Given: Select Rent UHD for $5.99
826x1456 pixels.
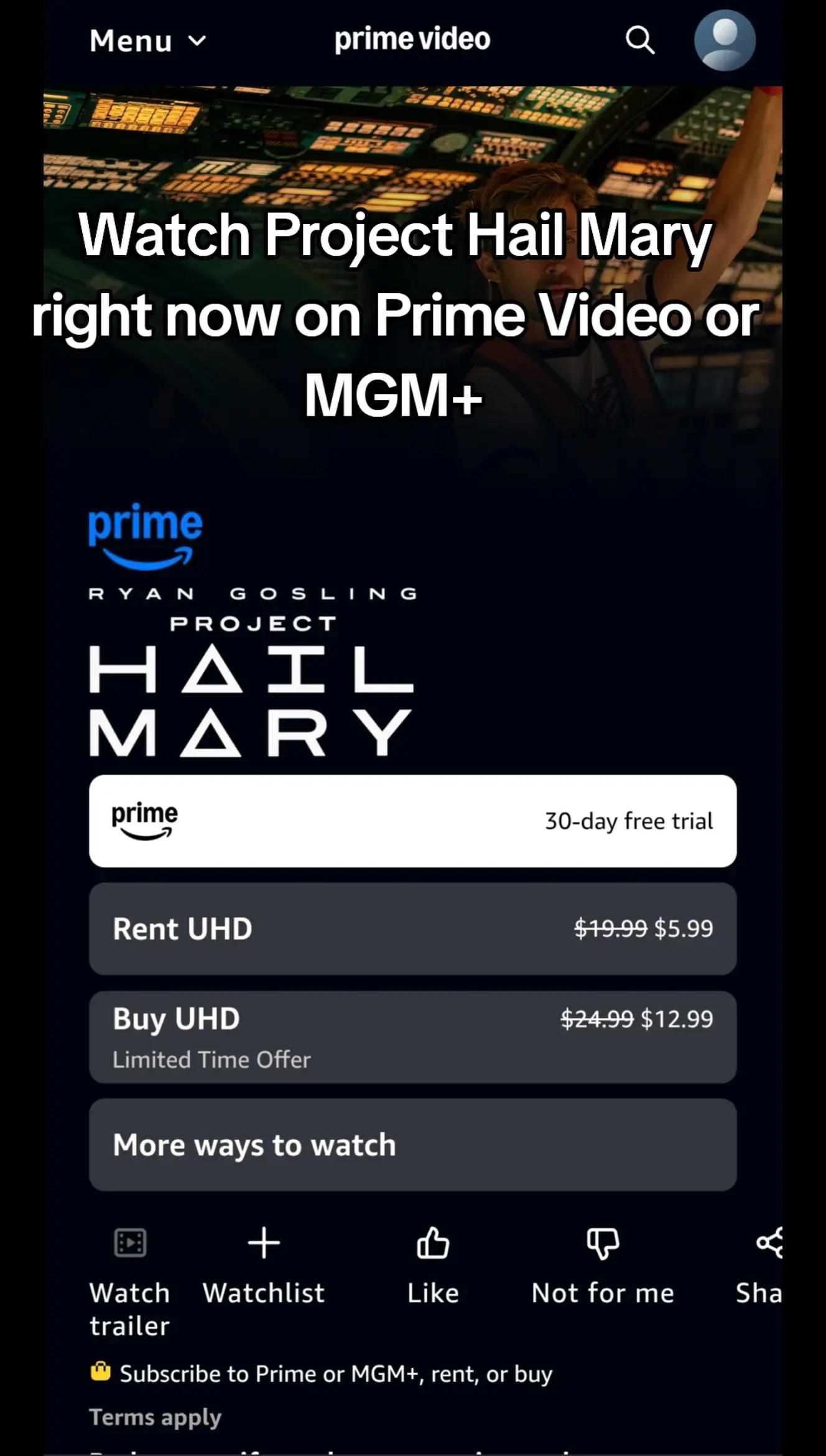Looking at the screenshot, I should [413, 928].
